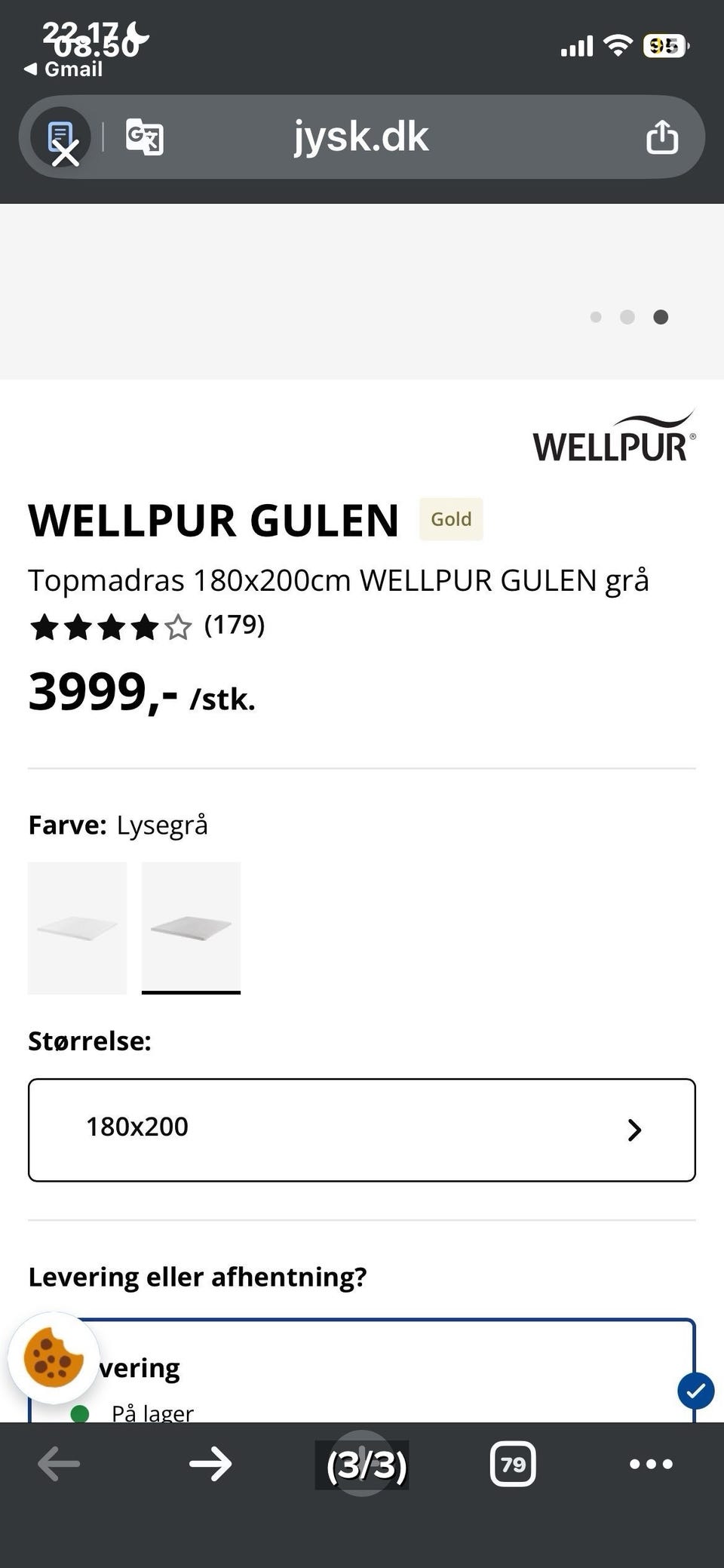Image resolution: width=724 pixels, height=1568 pixels.
Task: Tap the Gold badge label
Action: point(450,519)
